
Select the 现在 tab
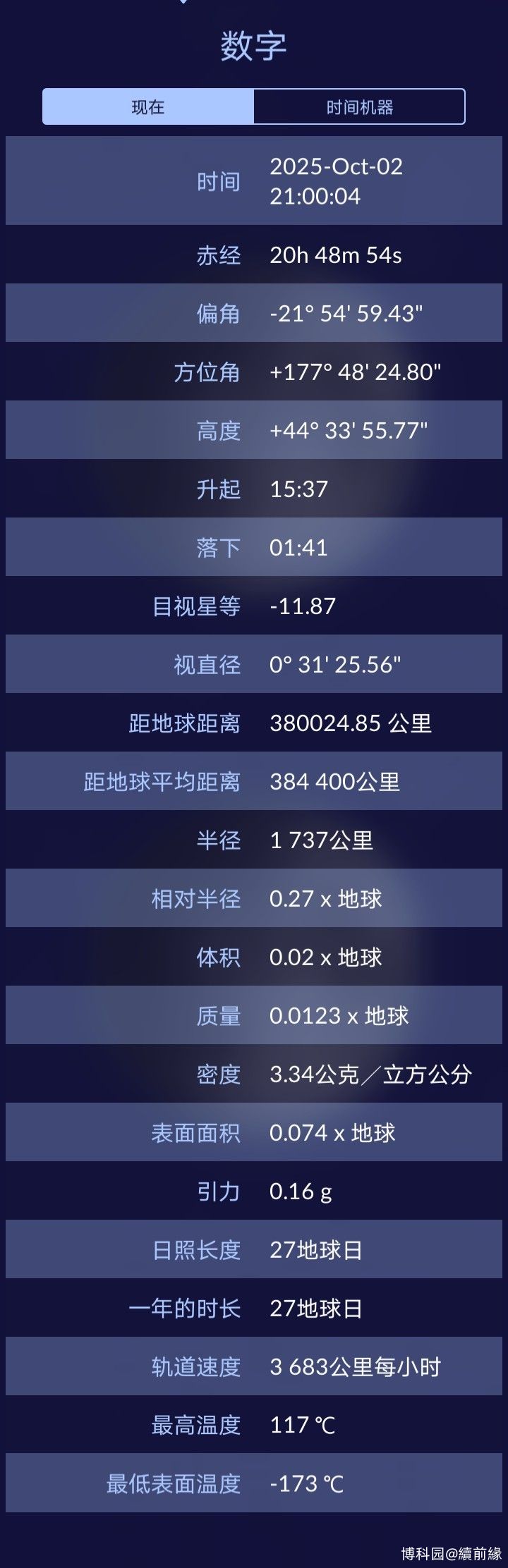click(x=148, y=107)
